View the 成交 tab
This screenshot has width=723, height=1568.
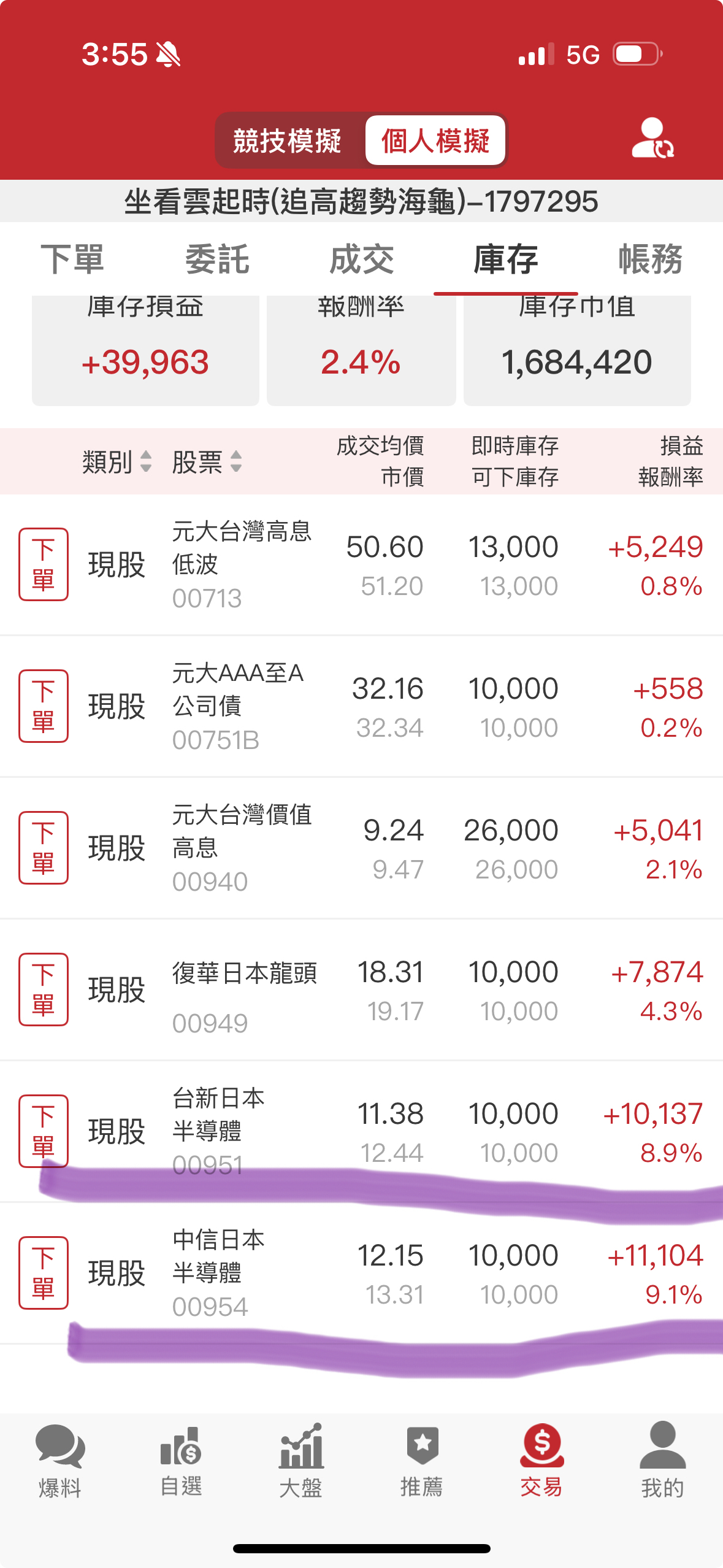(362, 259)
